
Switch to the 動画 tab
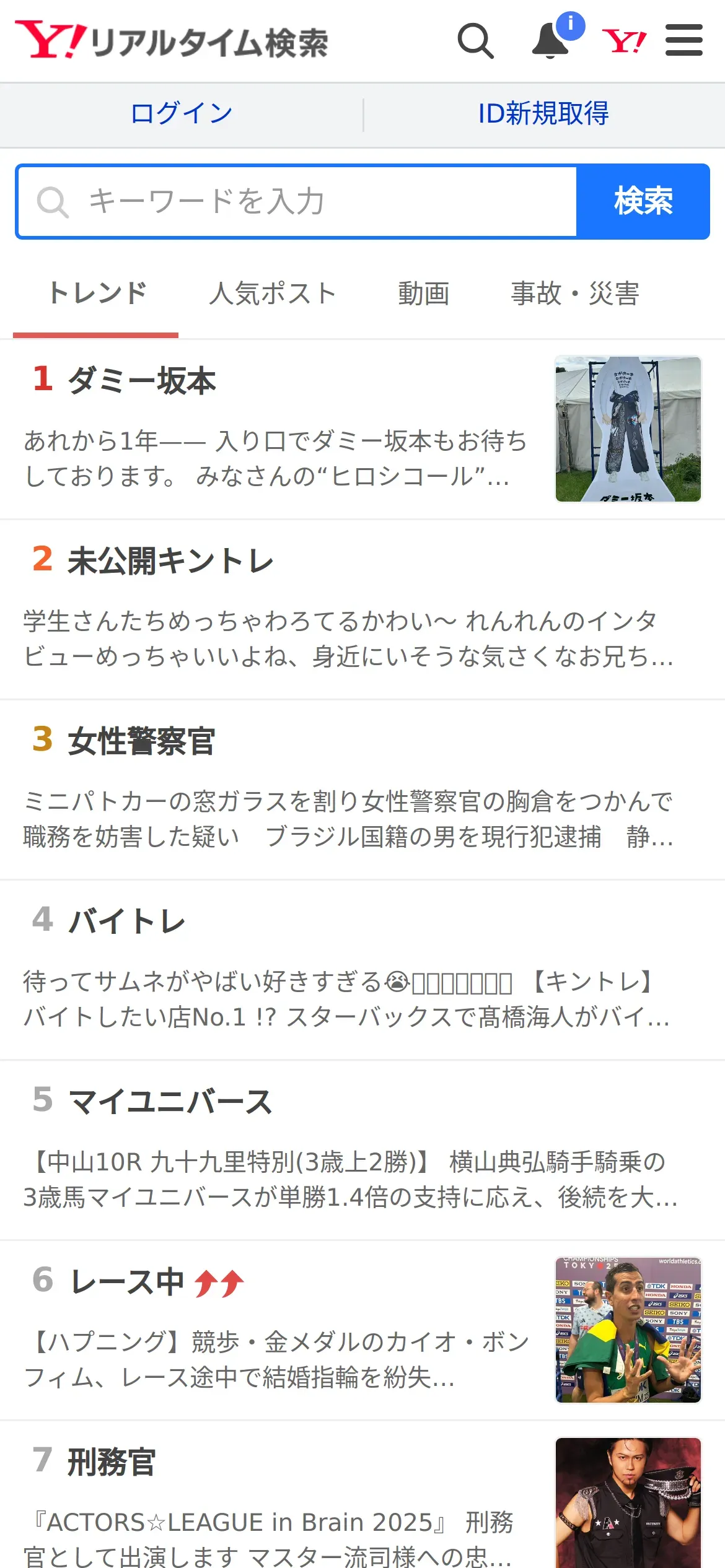pyautogui.click(x=424, y=294)
